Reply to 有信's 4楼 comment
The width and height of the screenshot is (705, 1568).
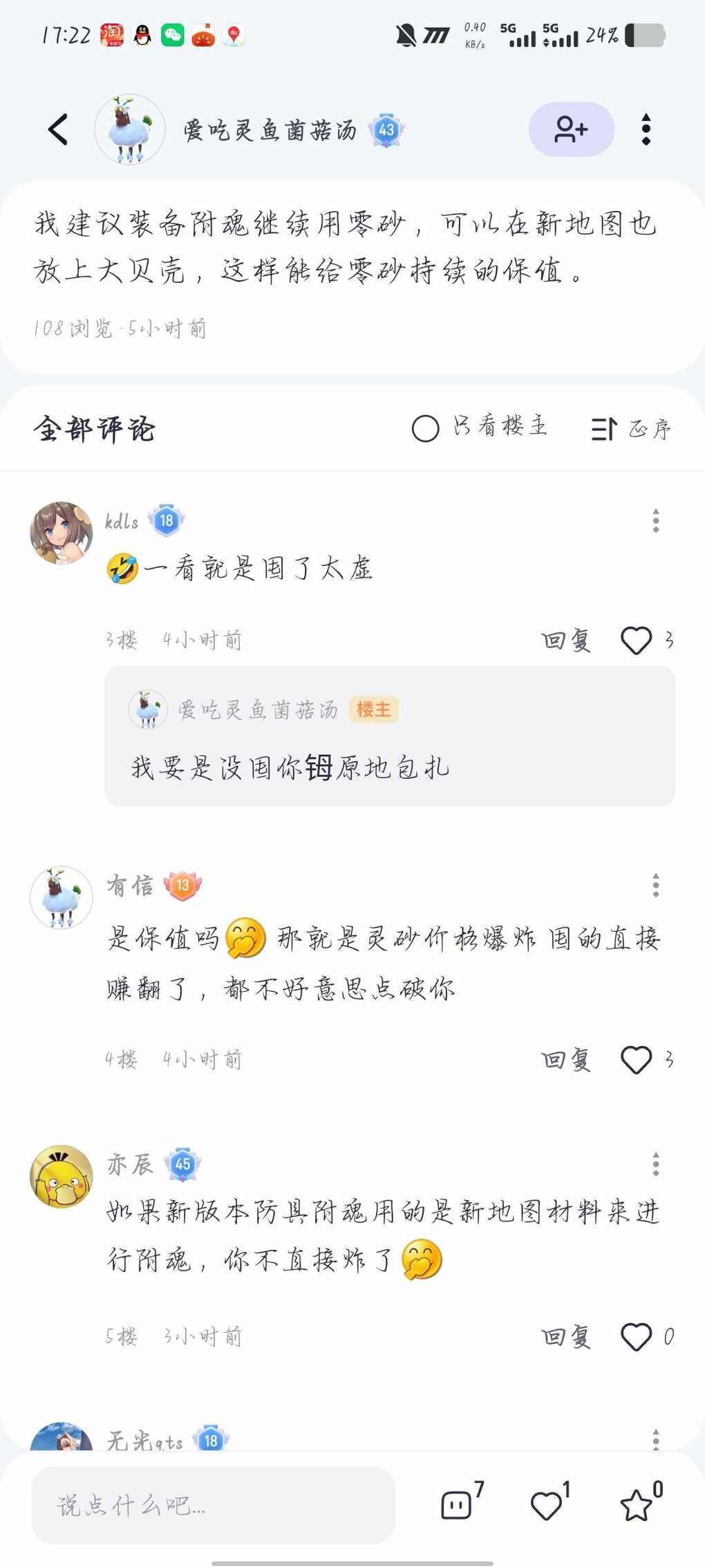pos(566,1060)
